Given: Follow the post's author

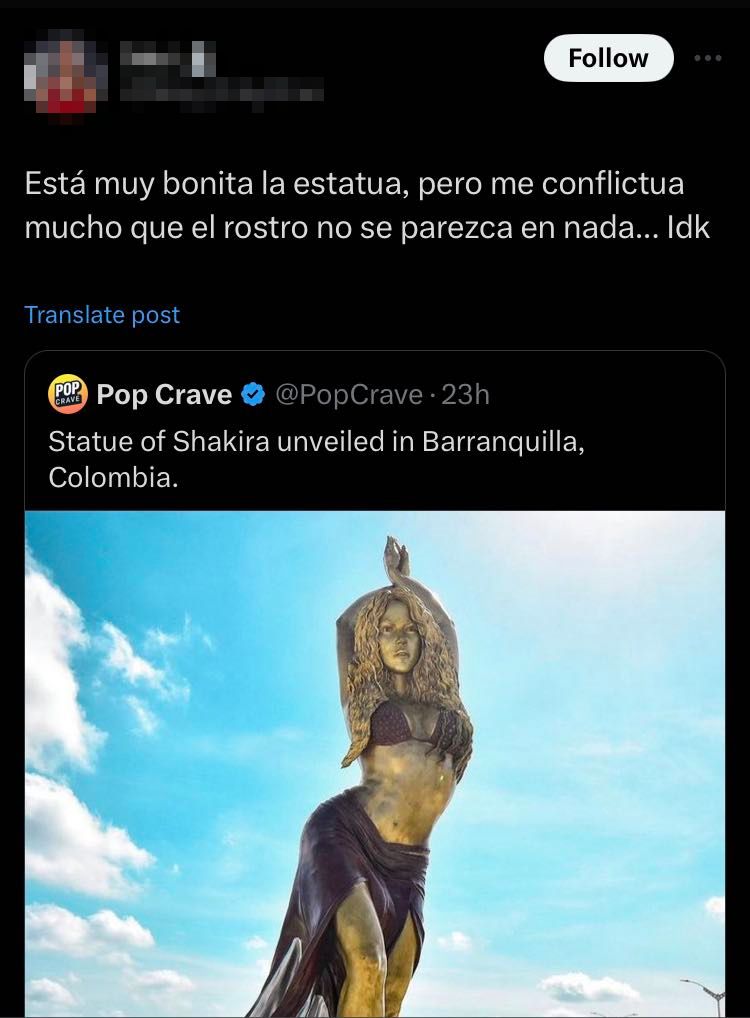Looking at the screenshot, I should pyautogui.click(x=608, y=58).
